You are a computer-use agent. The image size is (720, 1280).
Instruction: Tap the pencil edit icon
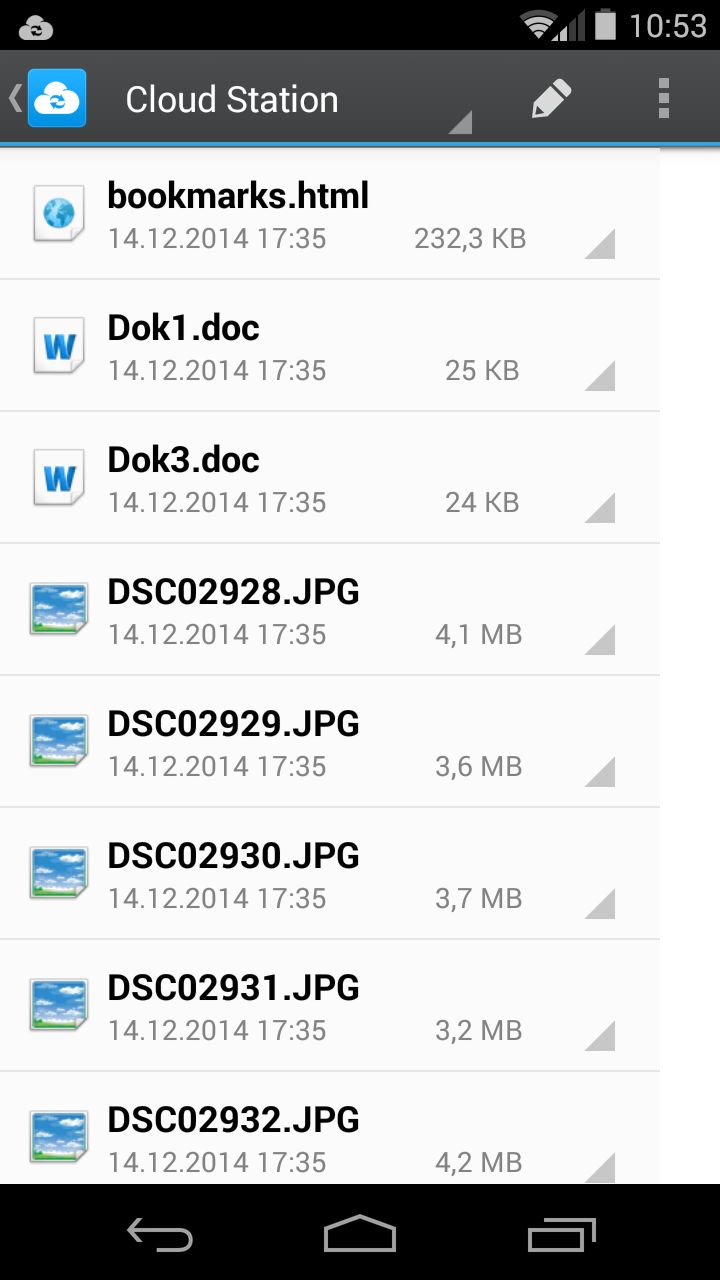pos(551,99)
